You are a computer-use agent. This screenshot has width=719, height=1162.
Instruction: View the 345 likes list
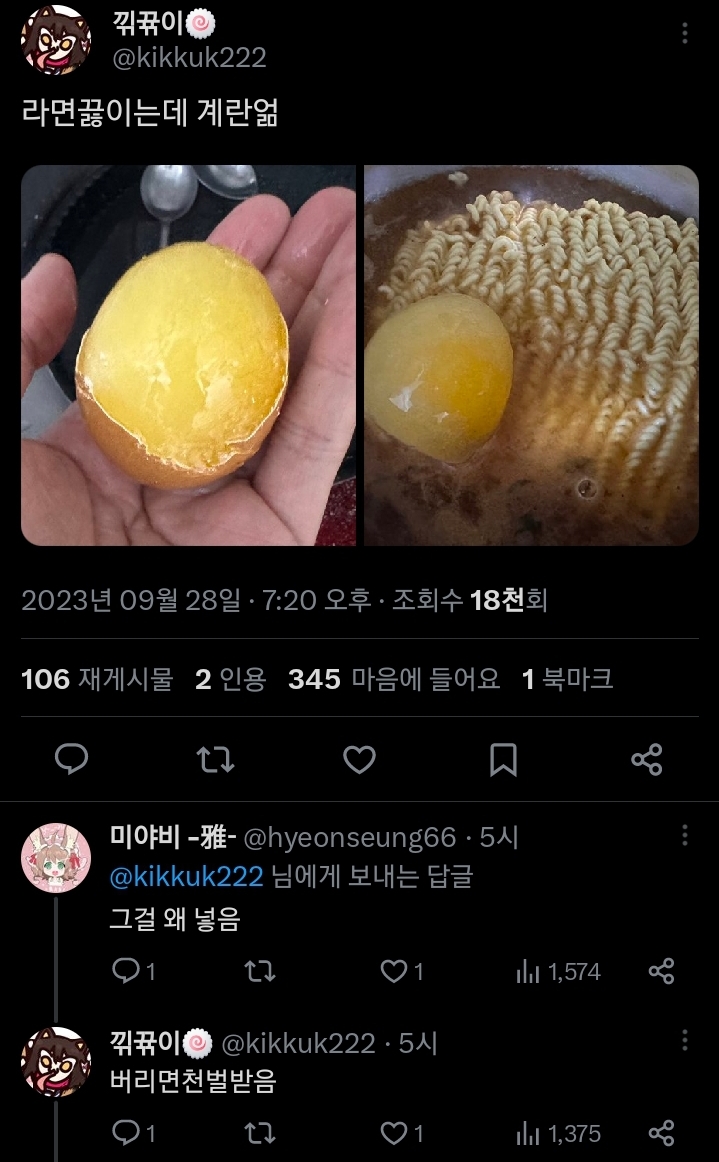pyautogui.click(x=393, y=680)
